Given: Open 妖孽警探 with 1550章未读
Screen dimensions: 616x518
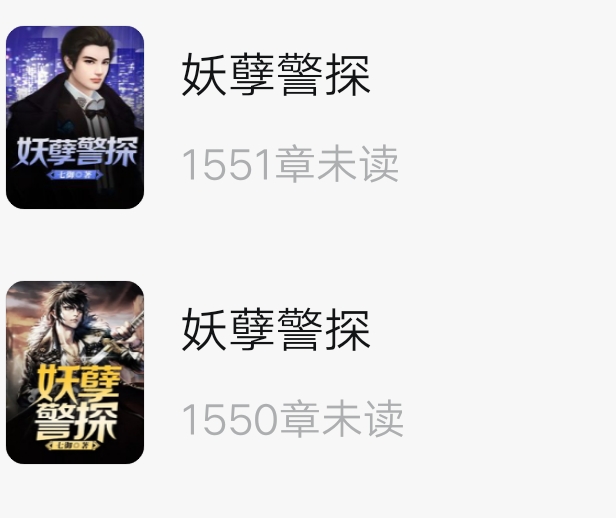Looking at the screenshot, I should 308,372.
